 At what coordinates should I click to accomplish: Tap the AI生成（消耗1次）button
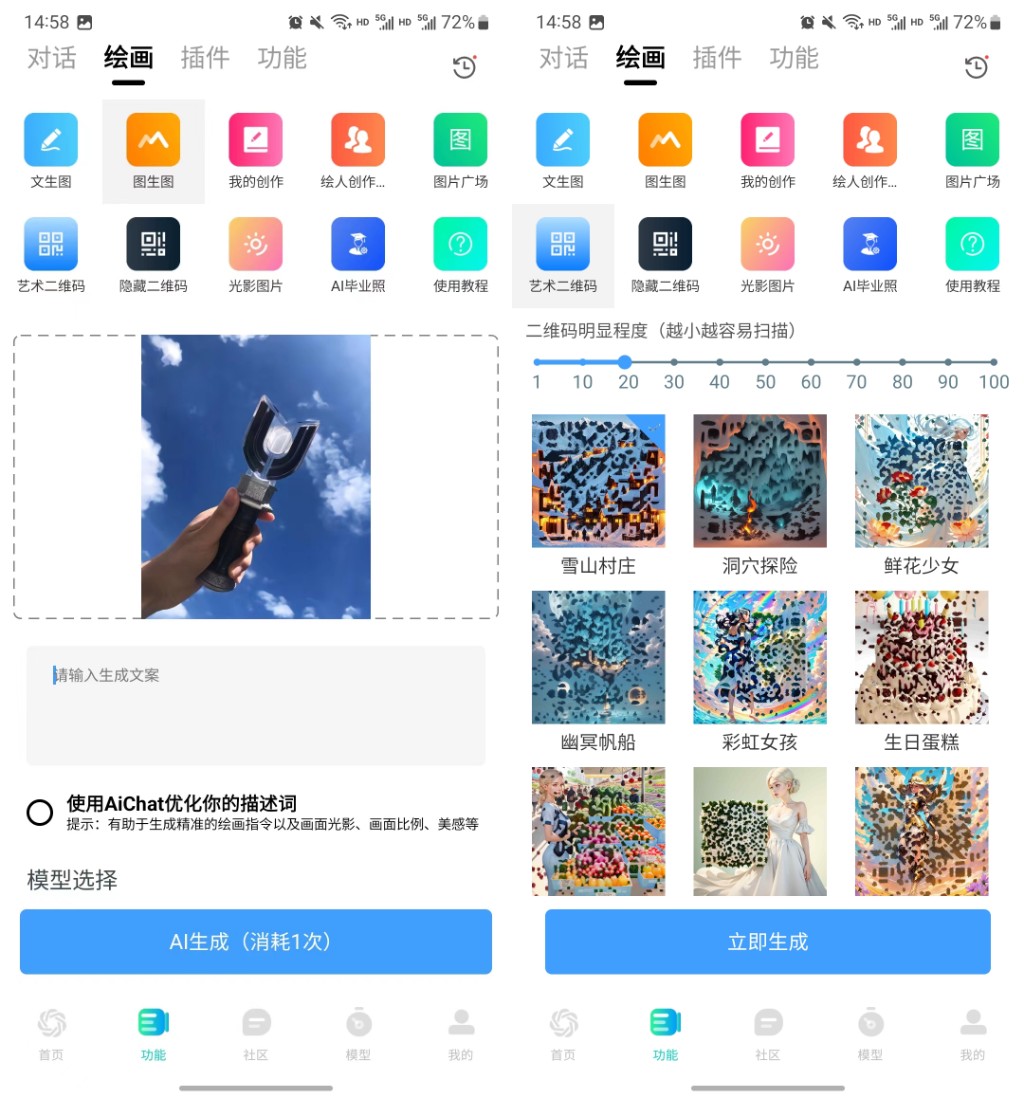(255, 941)
